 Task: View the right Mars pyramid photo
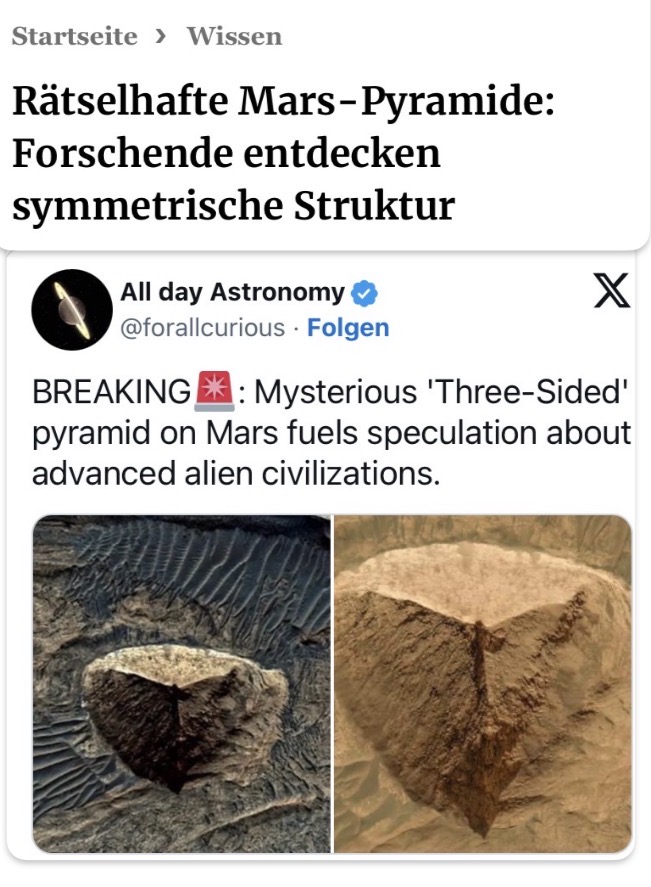(482, 683)
